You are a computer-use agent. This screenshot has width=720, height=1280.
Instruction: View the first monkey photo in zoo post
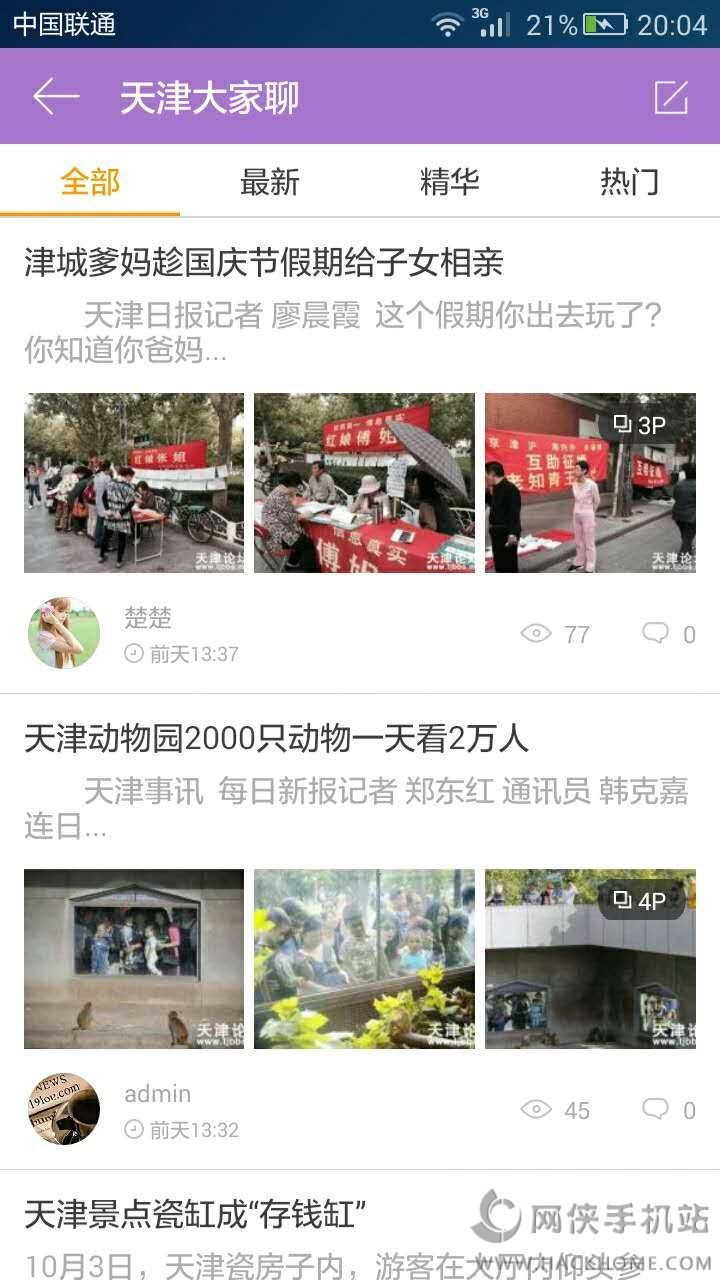[134, 959]
